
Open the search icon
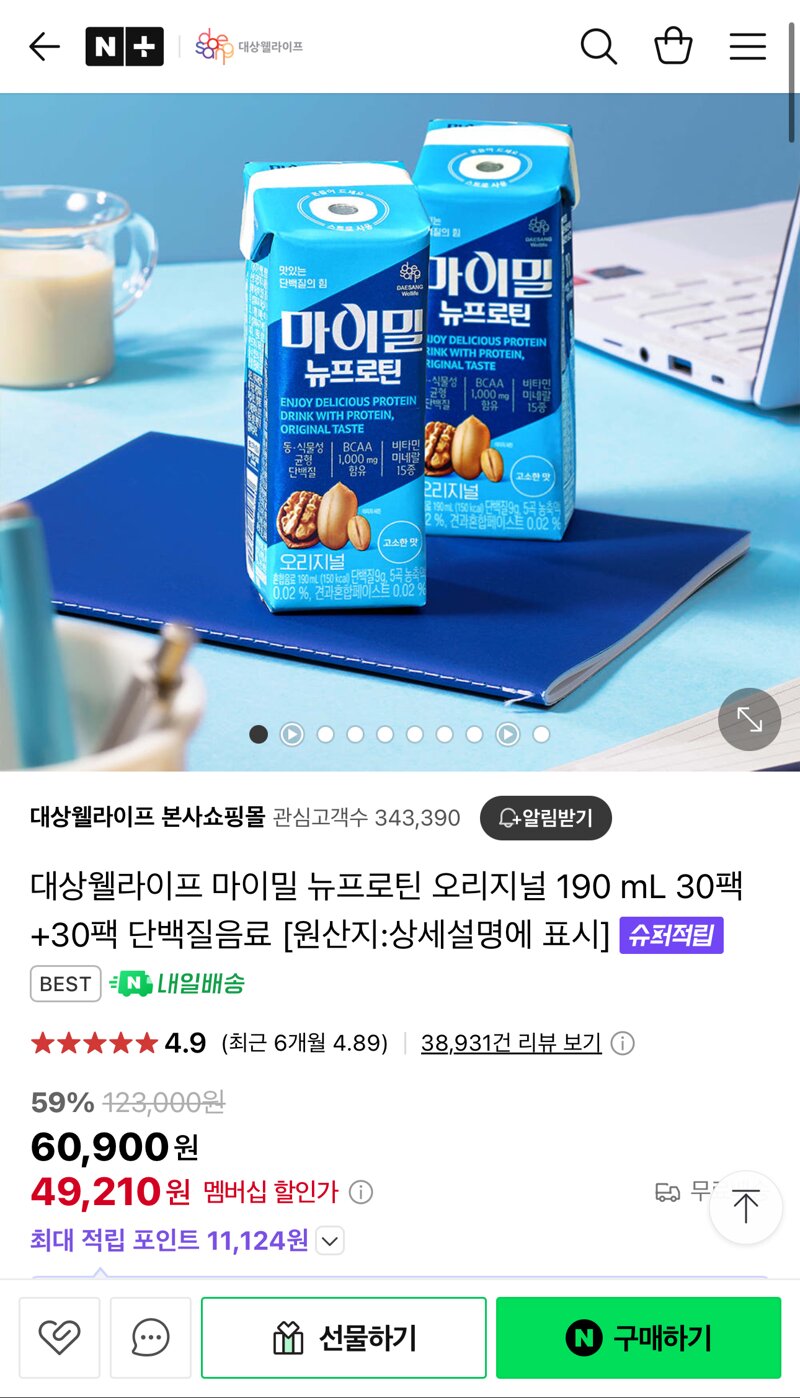click(x=598, y=46)
